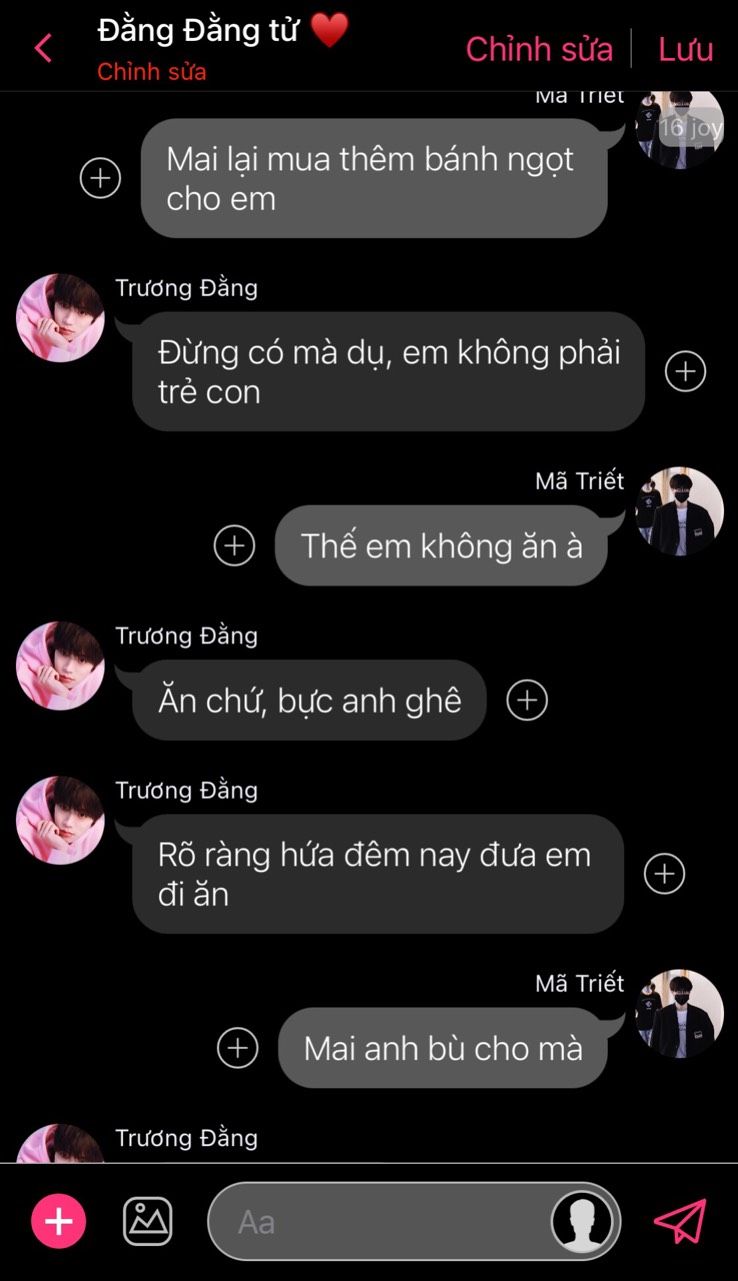
Task: Open the image picker icon
Action: coord(148,1221)
